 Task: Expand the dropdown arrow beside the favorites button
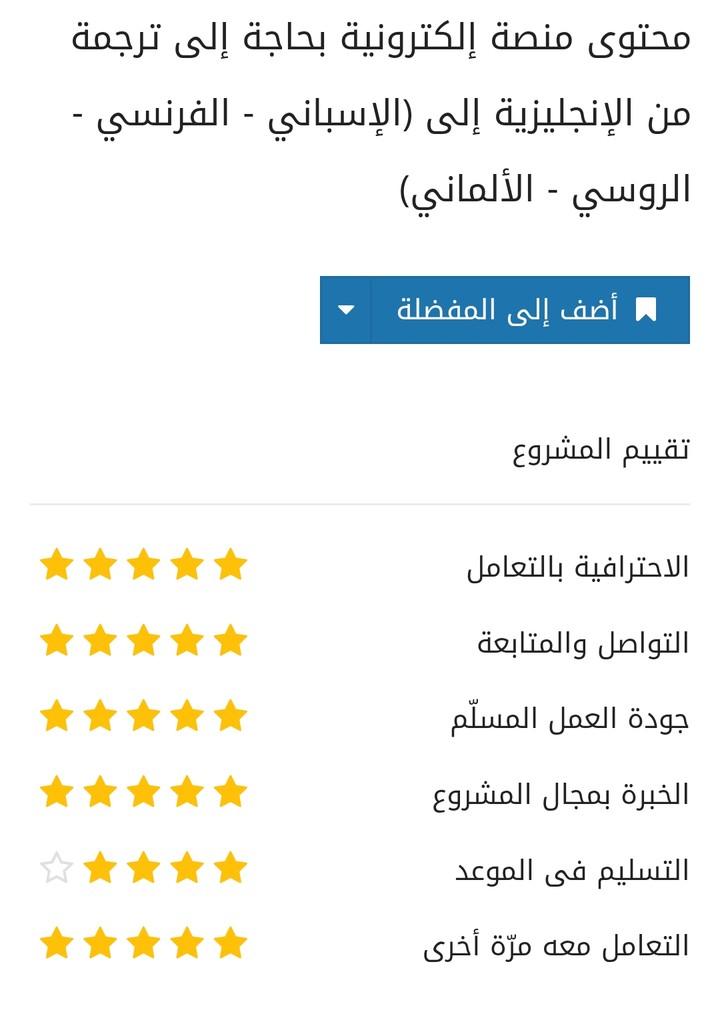[346, 310]
